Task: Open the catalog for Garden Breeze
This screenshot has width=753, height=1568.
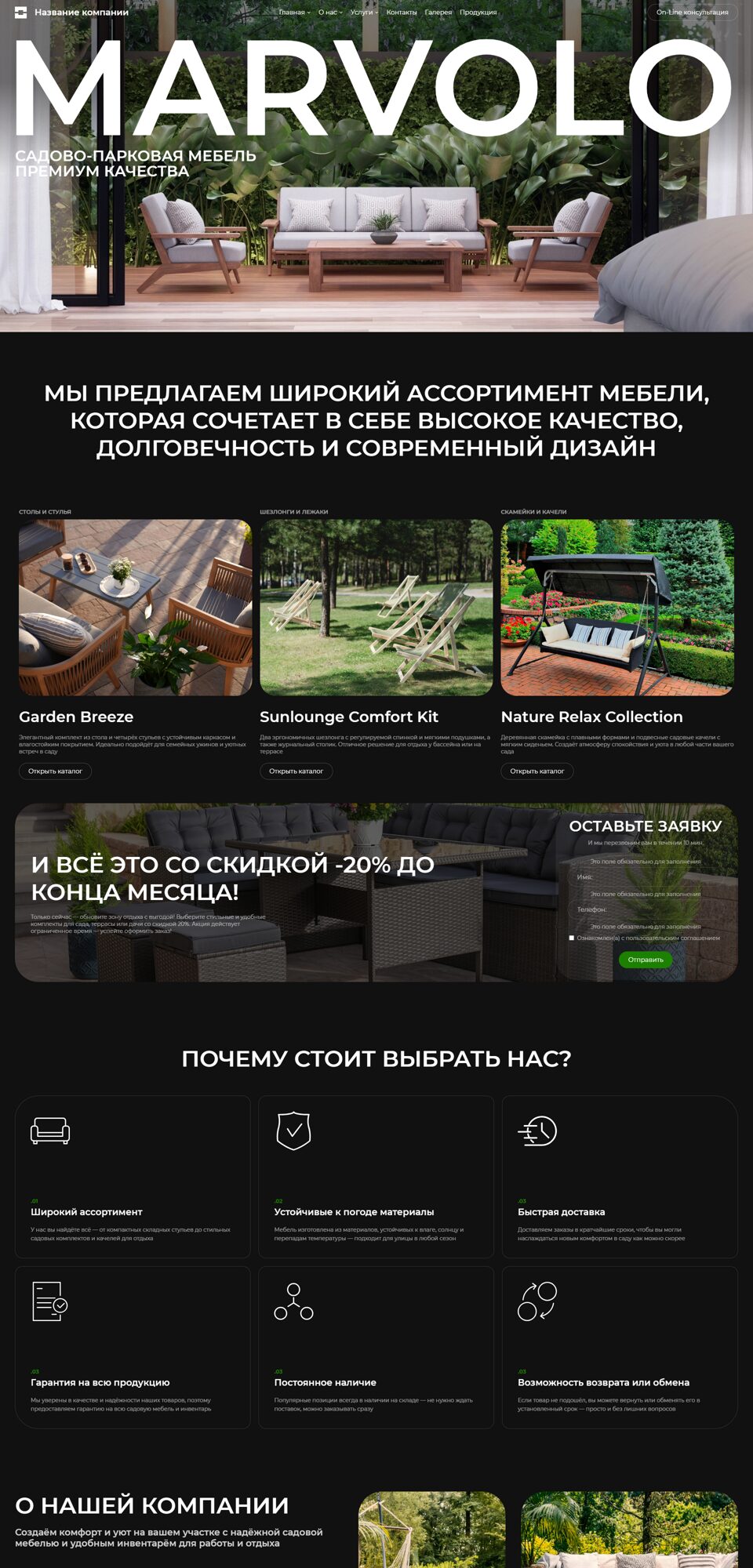Action: [x=55, y=771]
